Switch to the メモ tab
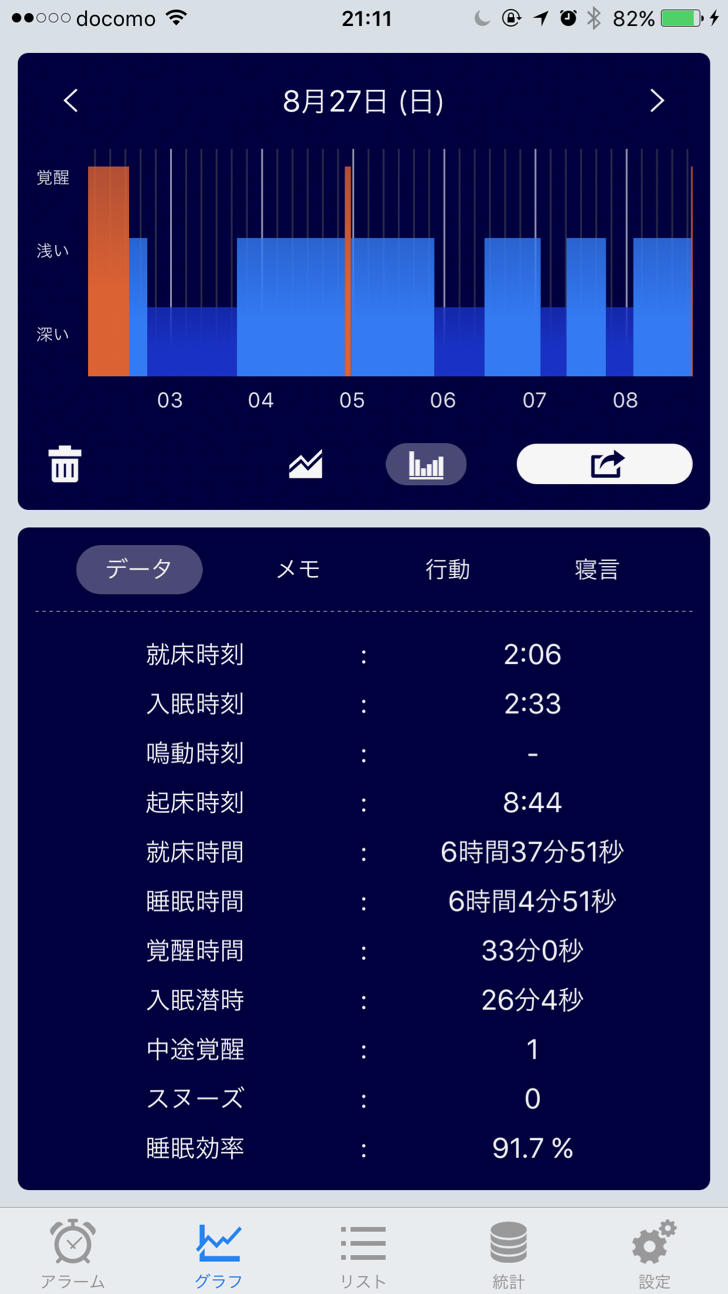The width and height of the screenshot is (728, 1294). pos(297,570)
